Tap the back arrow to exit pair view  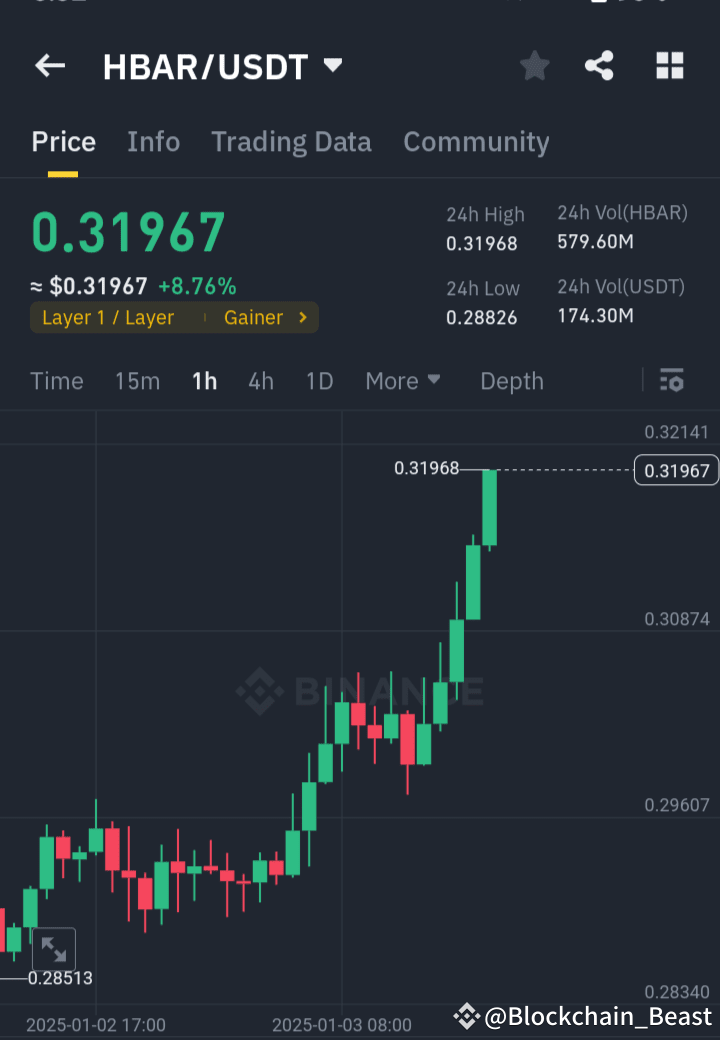49,66
